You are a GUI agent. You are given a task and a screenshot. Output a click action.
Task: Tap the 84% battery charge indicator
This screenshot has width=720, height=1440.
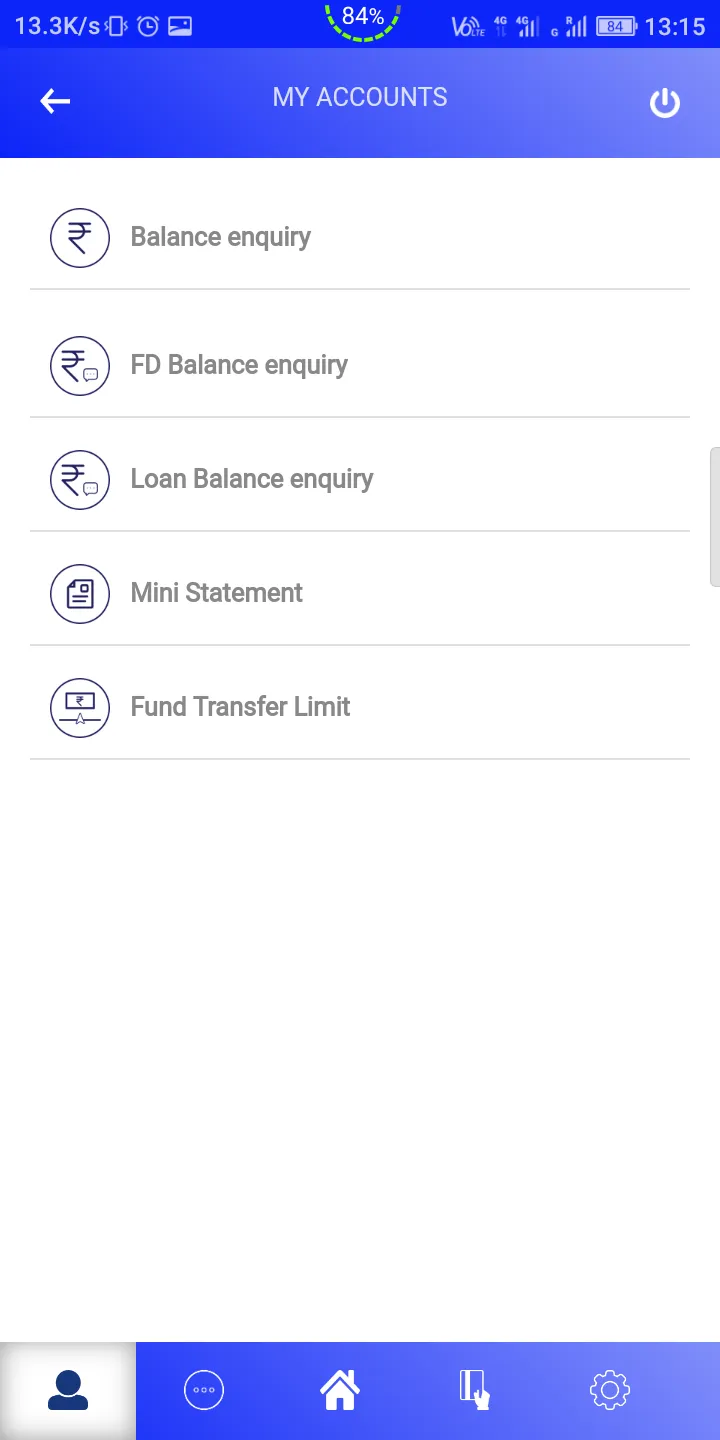361,16
